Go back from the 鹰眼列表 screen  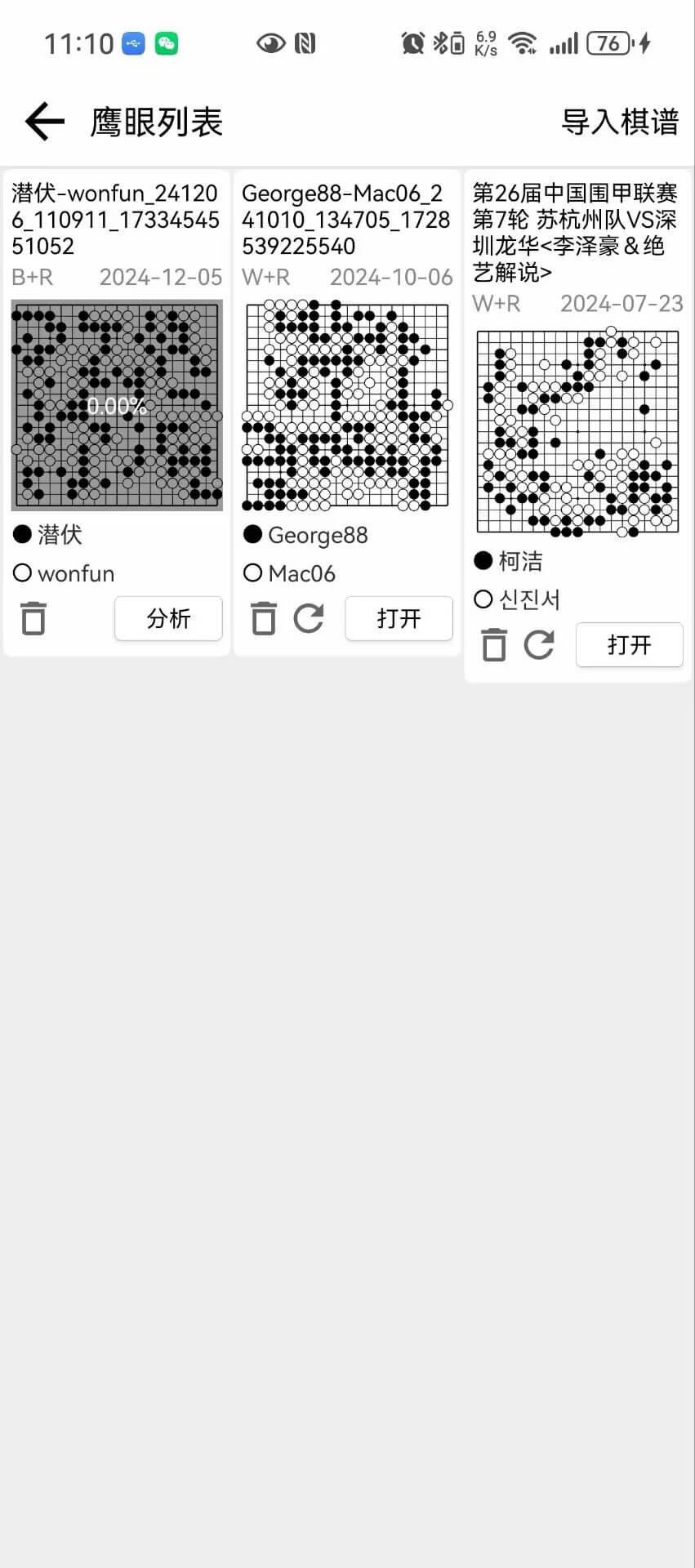[45, 122]
